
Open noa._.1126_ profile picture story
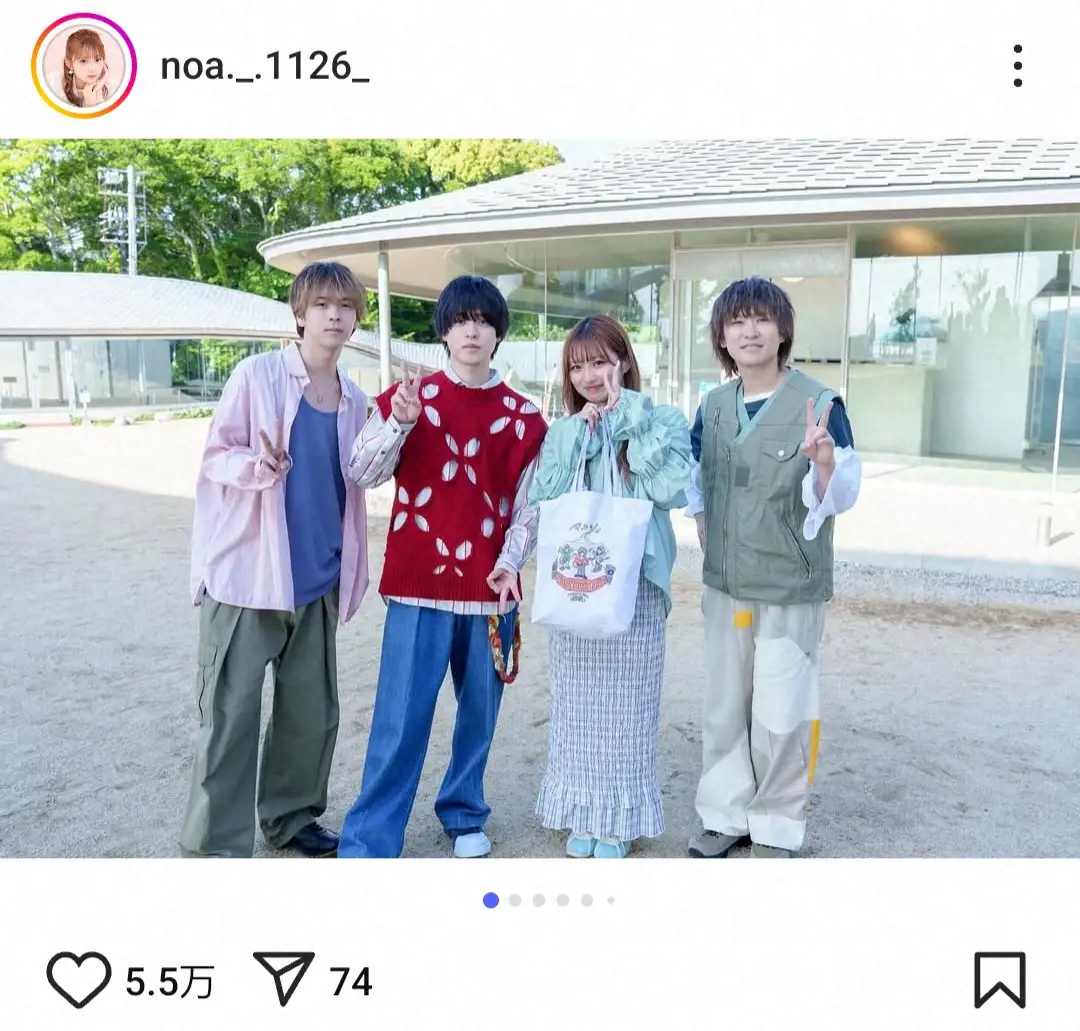tap(84, 66)
